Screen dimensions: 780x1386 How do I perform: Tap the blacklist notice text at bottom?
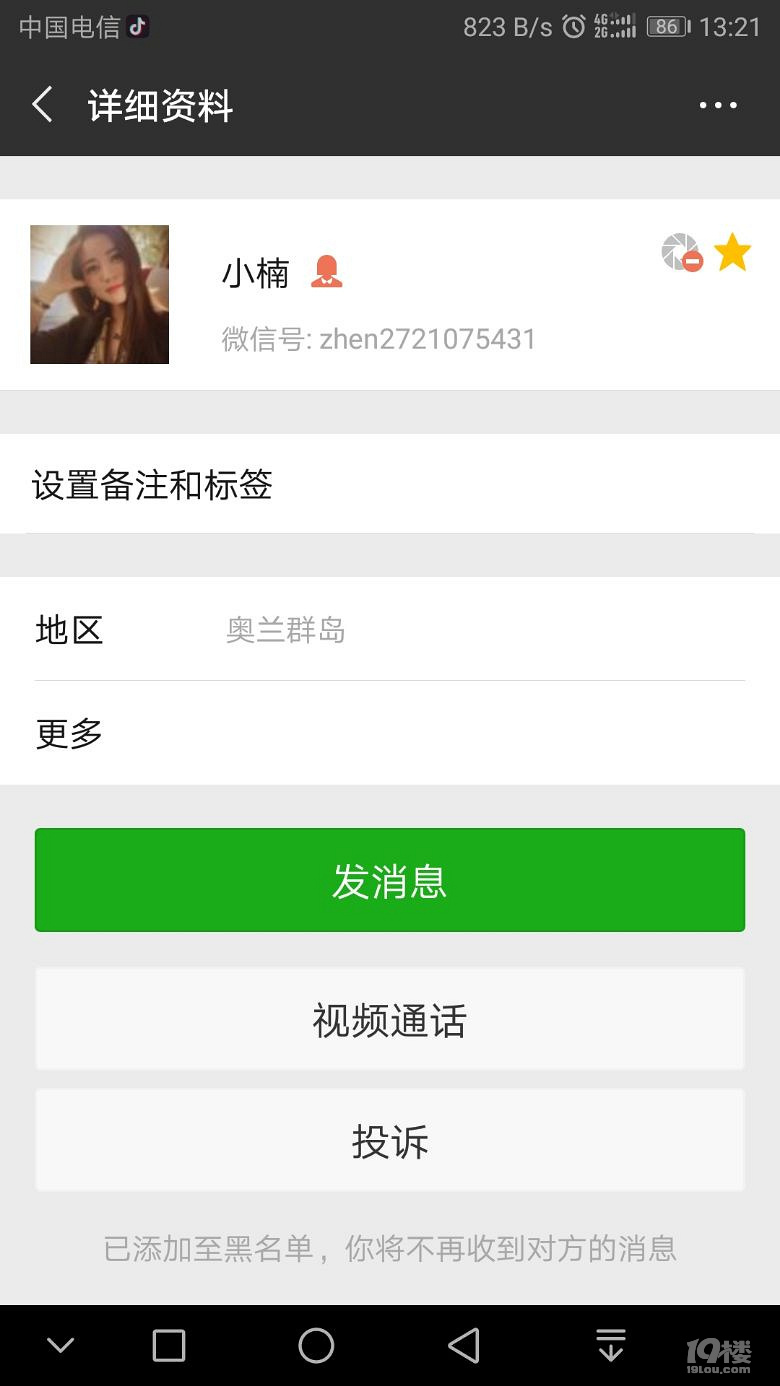pyautogui.click(x=390, y=1250)
